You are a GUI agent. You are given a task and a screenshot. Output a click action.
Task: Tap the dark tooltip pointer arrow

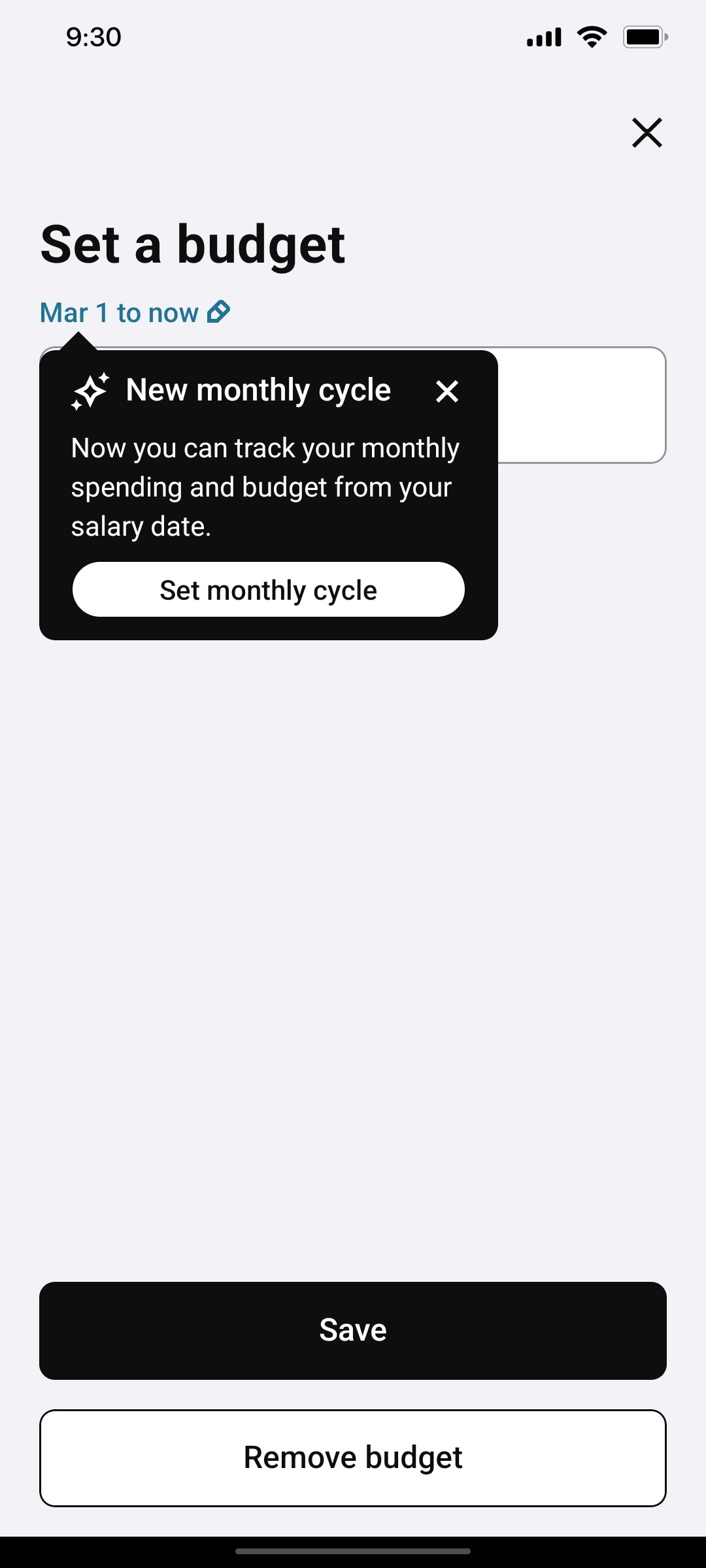pyautogui.click(x=78, y=340)
